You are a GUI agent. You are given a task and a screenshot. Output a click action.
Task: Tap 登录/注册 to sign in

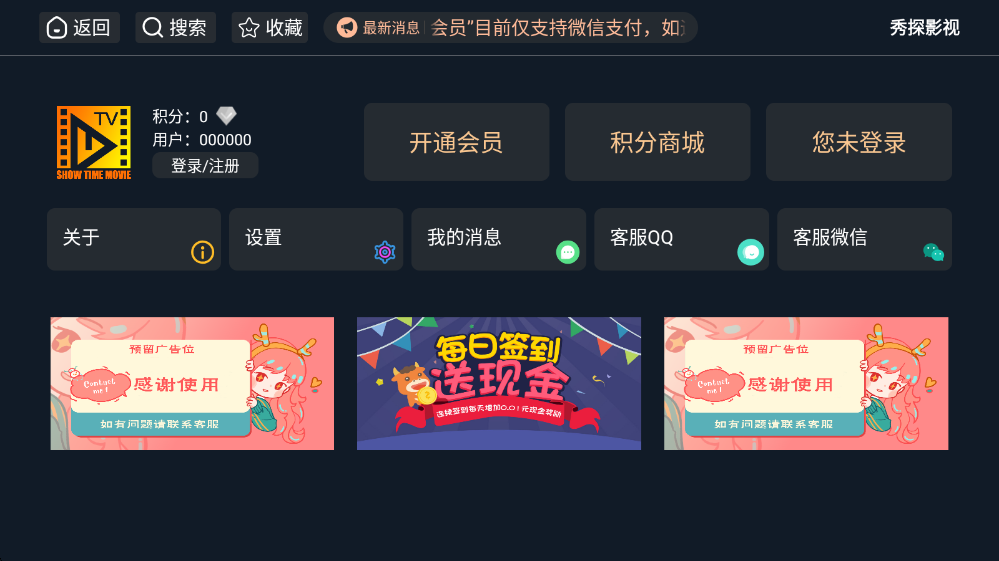tap(205, 166)
